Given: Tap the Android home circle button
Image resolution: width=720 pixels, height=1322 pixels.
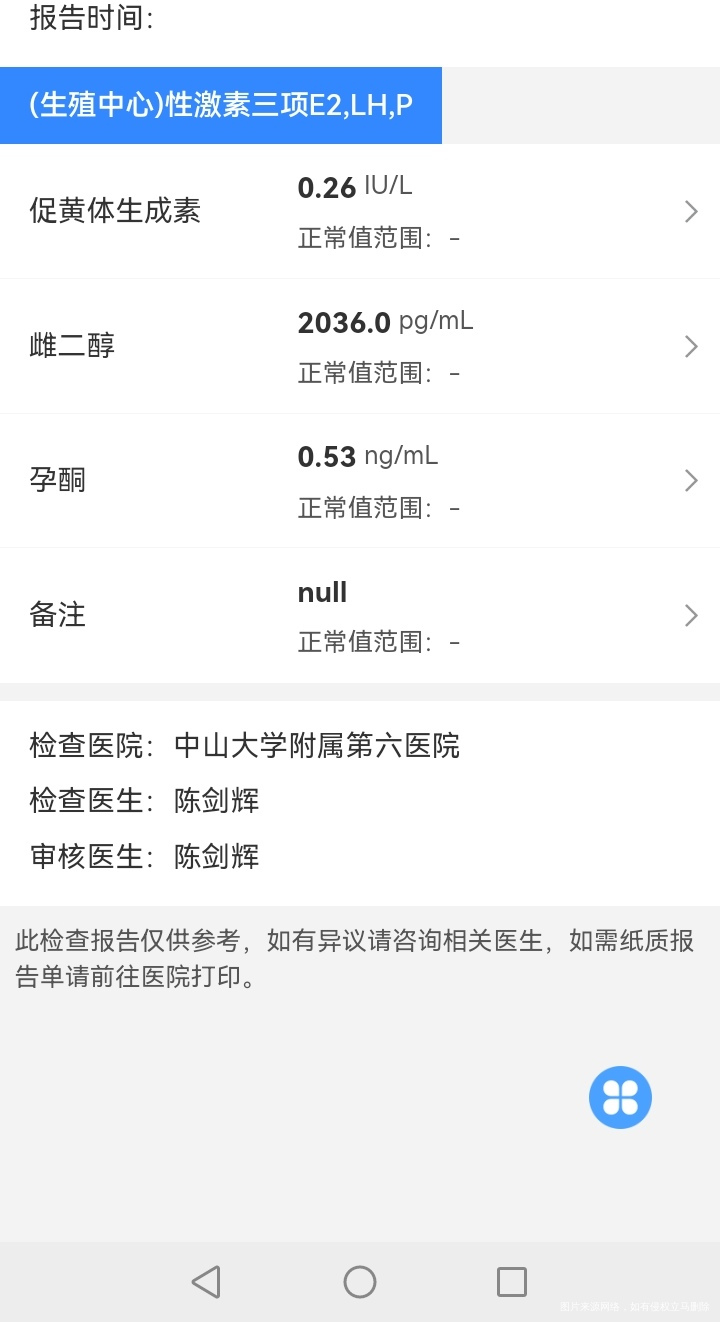Looking at the screenshot, I should (x=360, y=1281).
